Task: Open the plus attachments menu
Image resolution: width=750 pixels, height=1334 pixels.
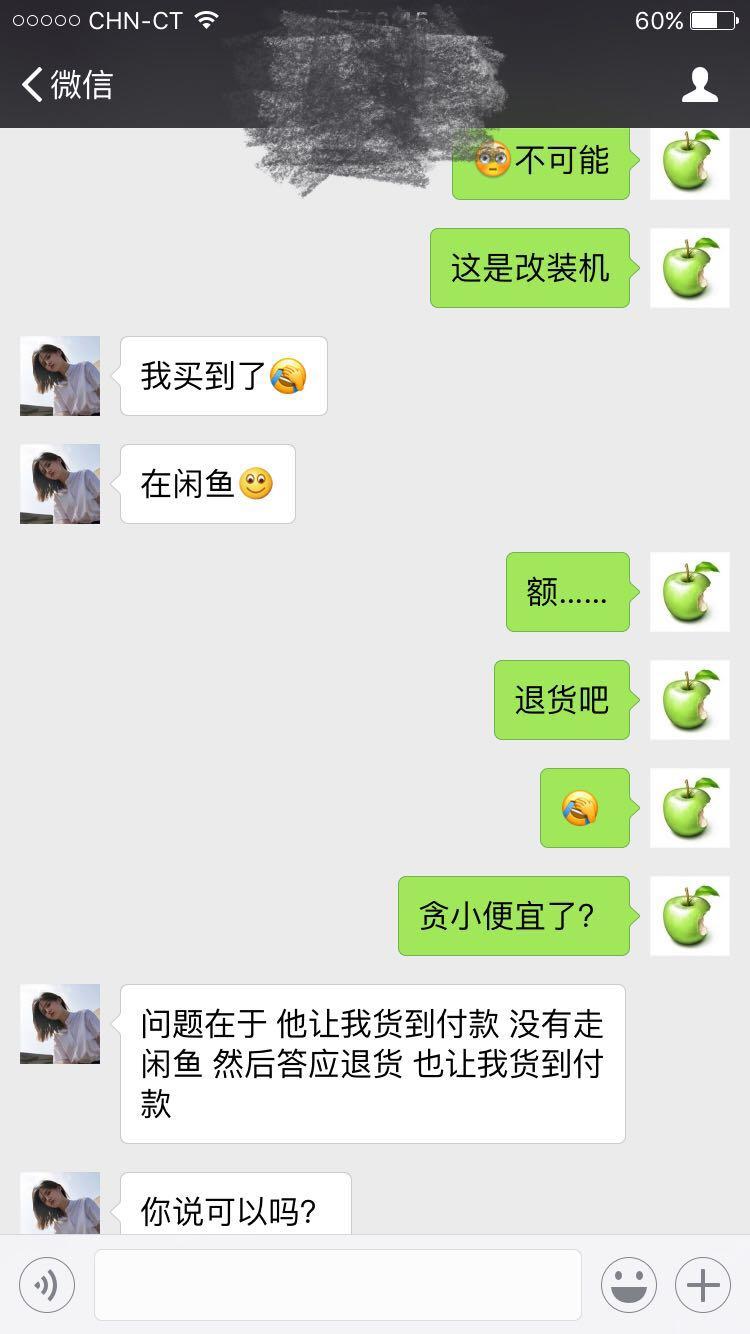Action: [702, 1285]
